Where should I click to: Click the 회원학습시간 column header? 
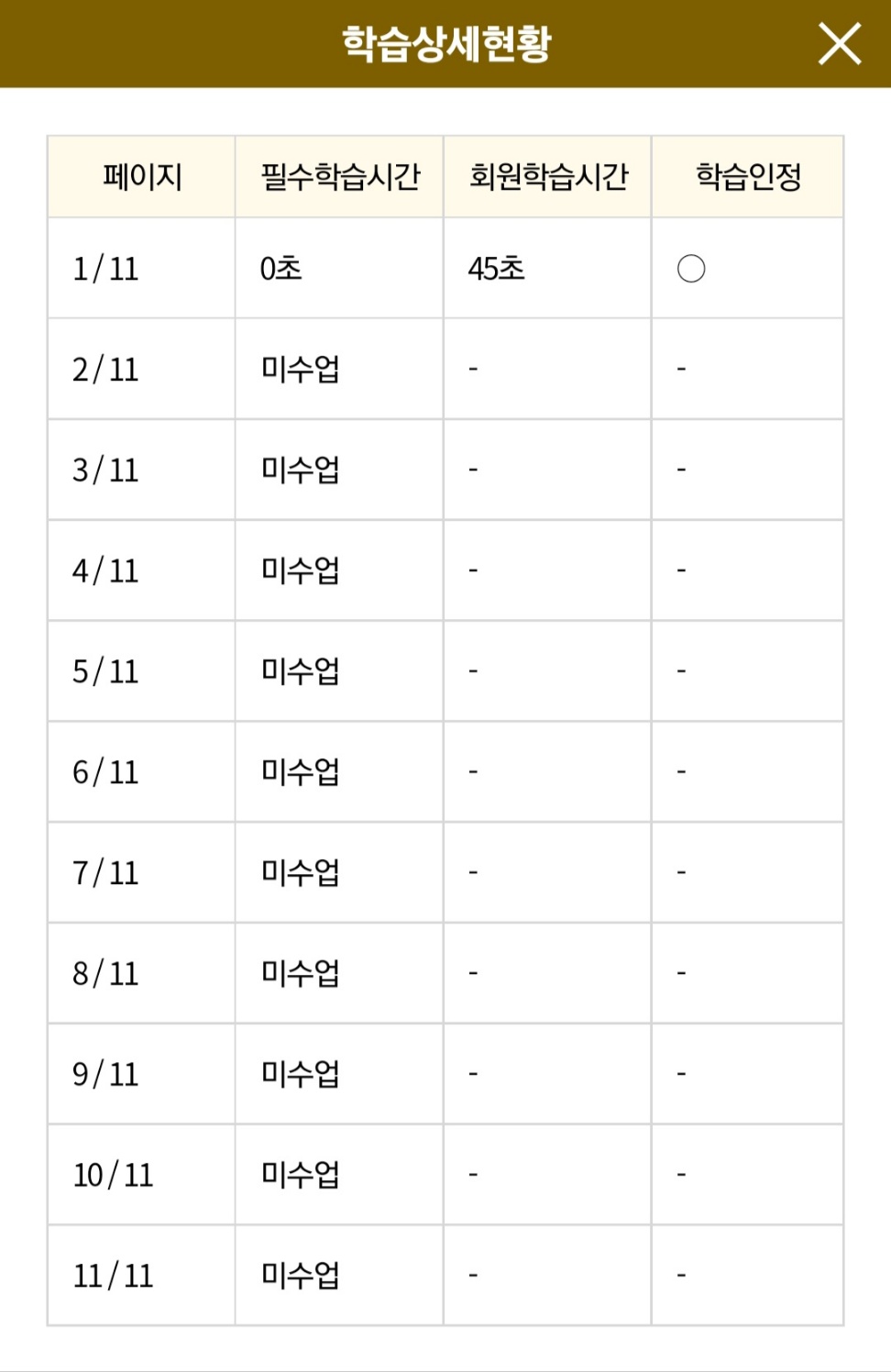tap(545, 176)
